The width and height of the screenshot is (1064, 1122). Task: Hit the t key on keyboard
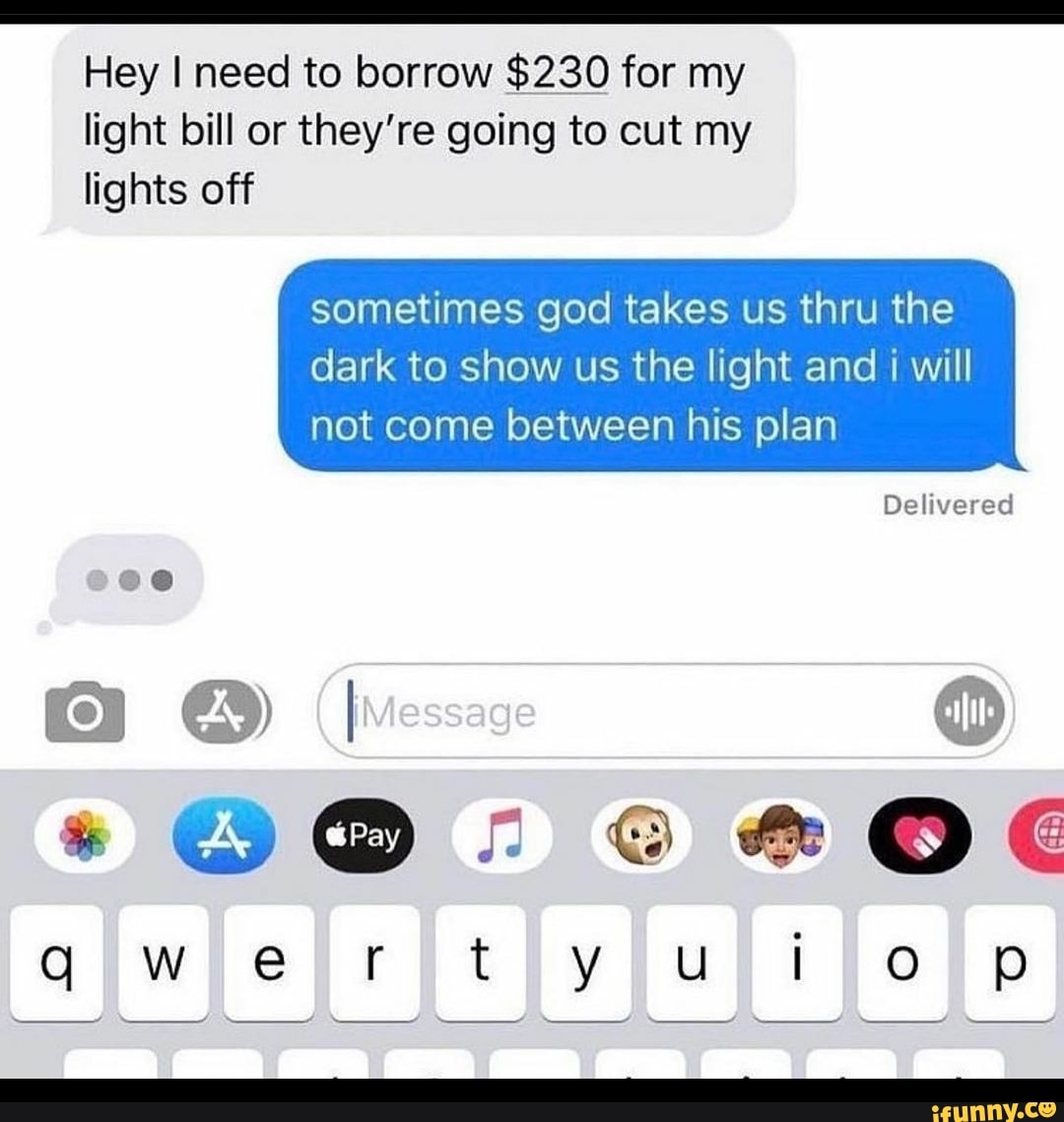(x=479, y=961)
